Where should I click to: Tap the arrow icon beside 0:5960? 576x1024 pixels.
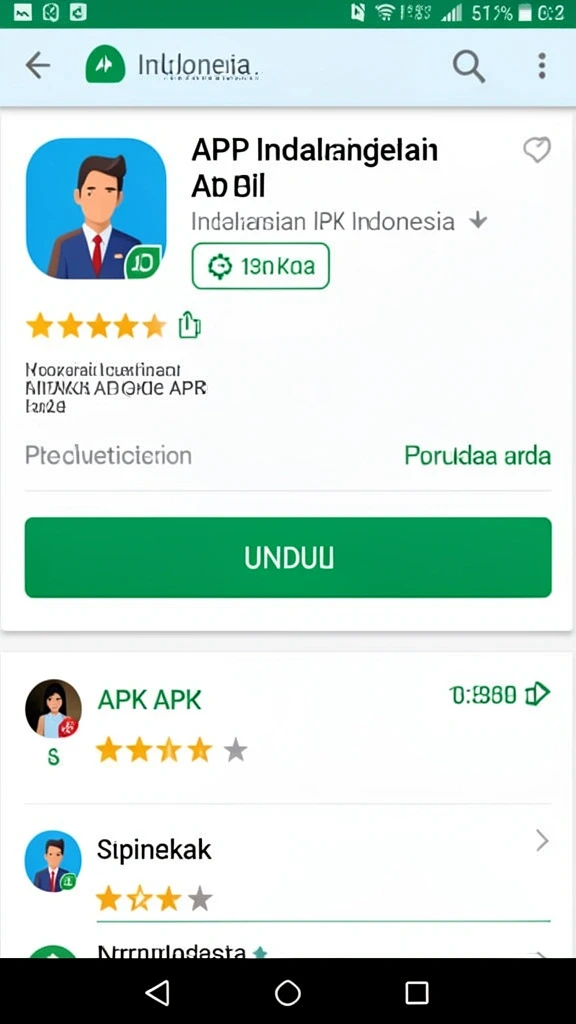(x=537, y=694)
